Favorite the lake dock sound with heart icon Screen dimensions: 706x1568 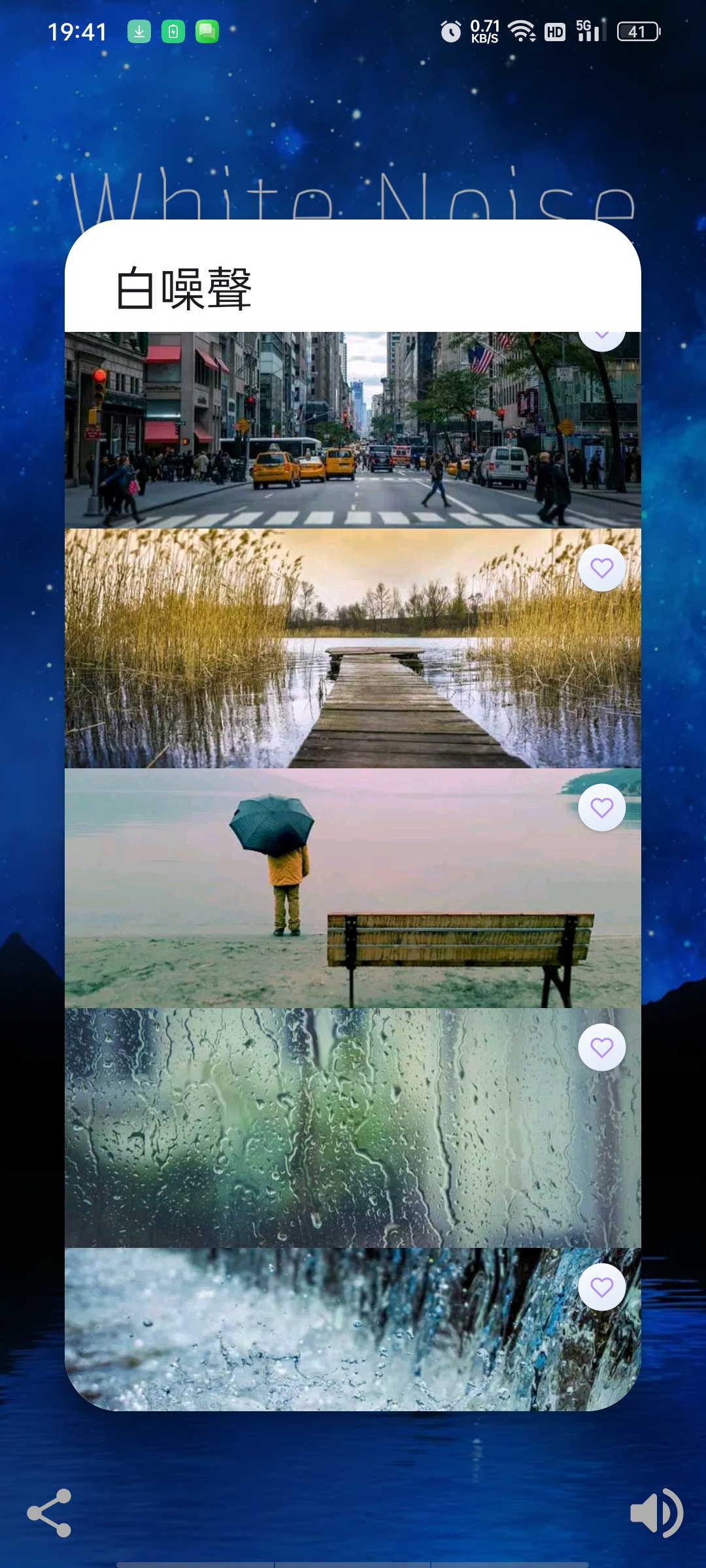602,568
